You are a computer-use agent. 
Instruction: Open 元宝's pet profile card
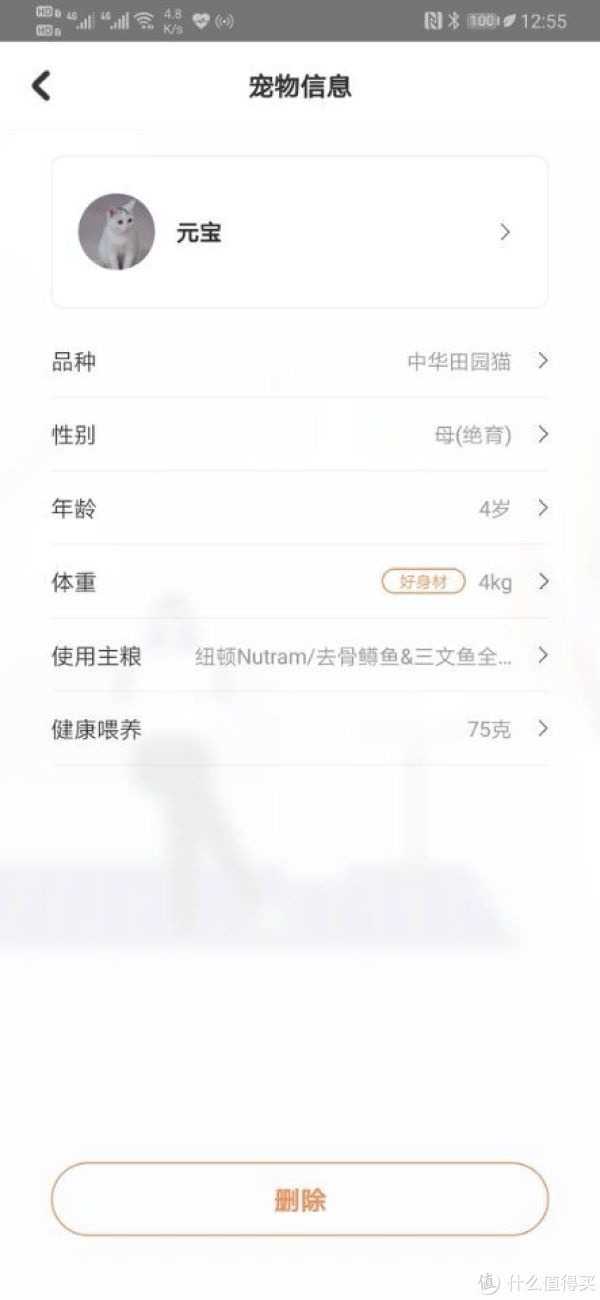point(300,232)
